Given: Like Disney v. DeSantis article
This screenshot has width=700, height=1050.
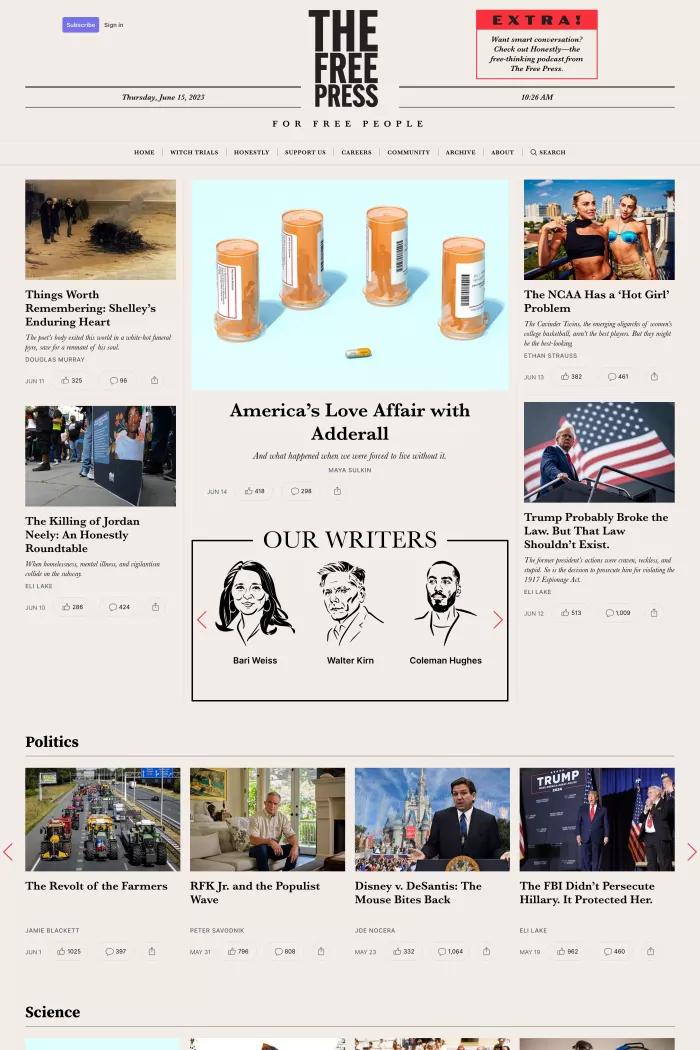Looking at the screenshot, I should 403,952.
